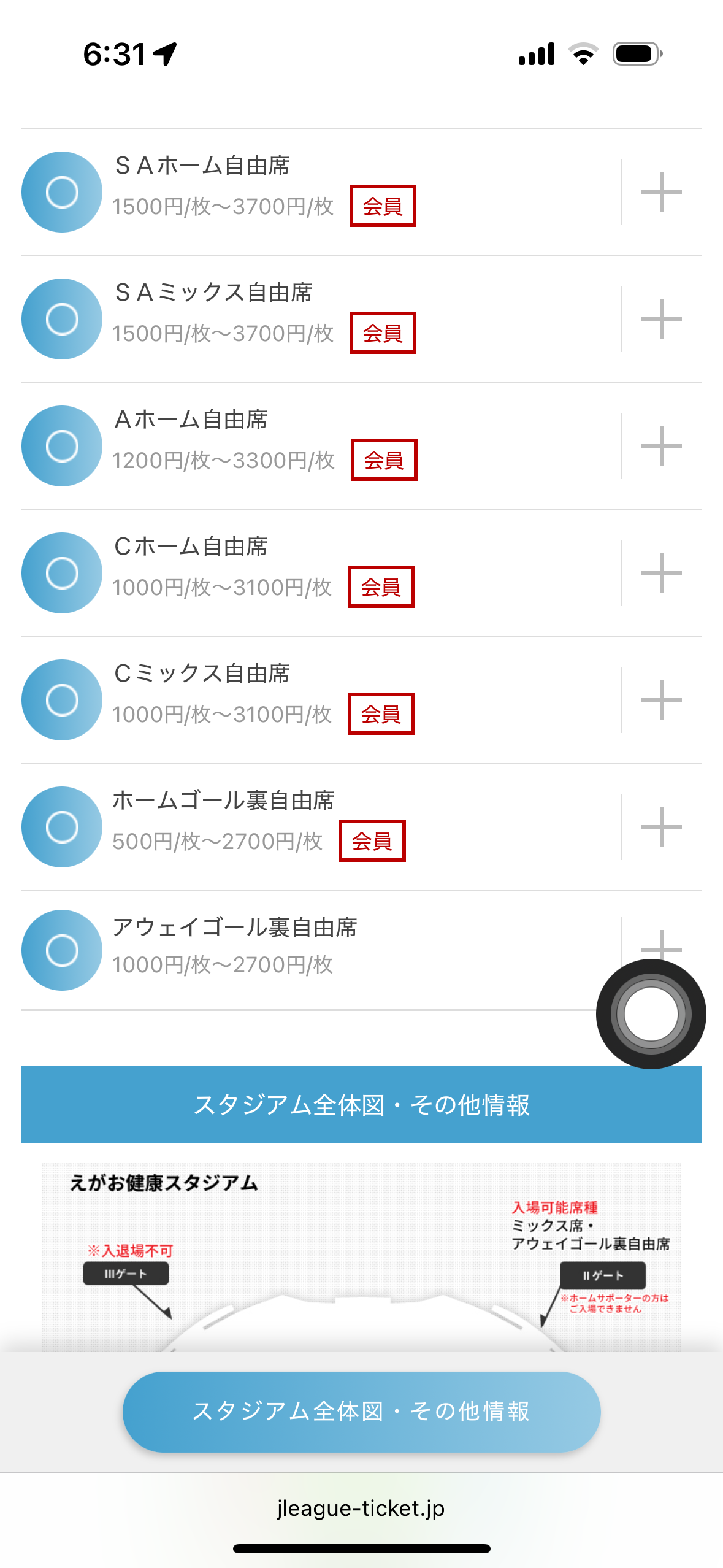723x1568 pixels.
Task: Expand the ホームゴール裏自由席 plus icon
Action: point(661,827)
